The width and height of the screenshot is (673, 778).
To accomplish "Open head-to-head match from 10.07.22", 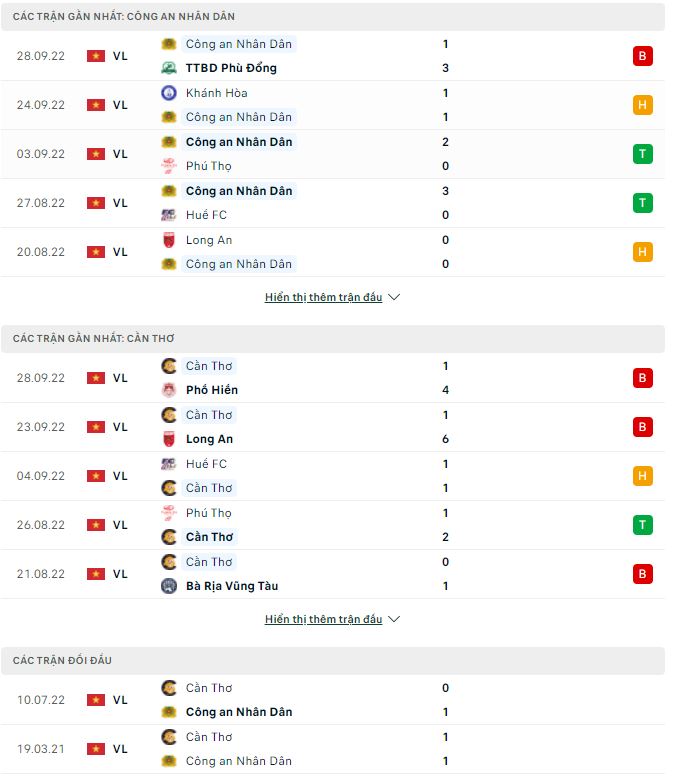I will (x=300, y=700).
